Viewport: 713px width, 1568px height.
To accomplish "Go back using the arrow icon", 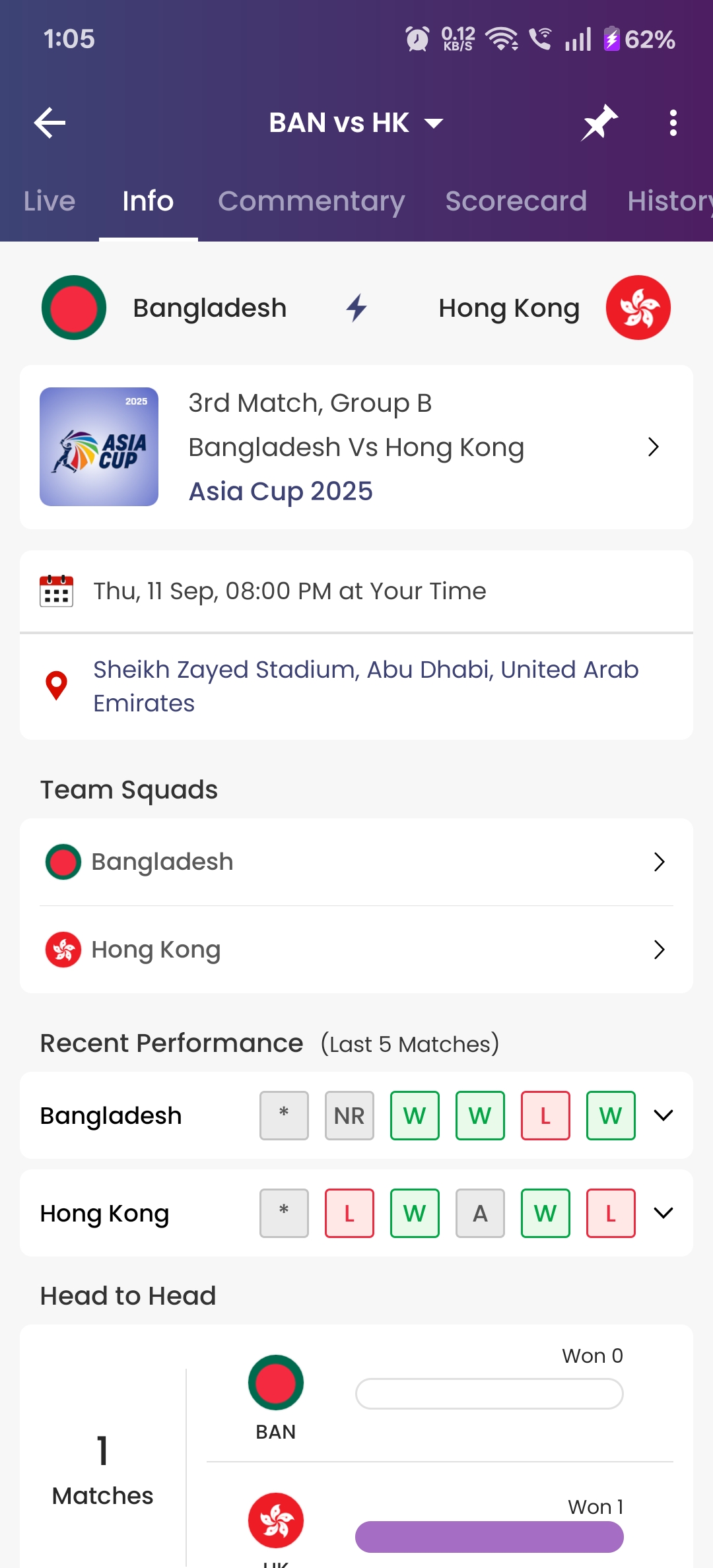I will tap(50, 123).
